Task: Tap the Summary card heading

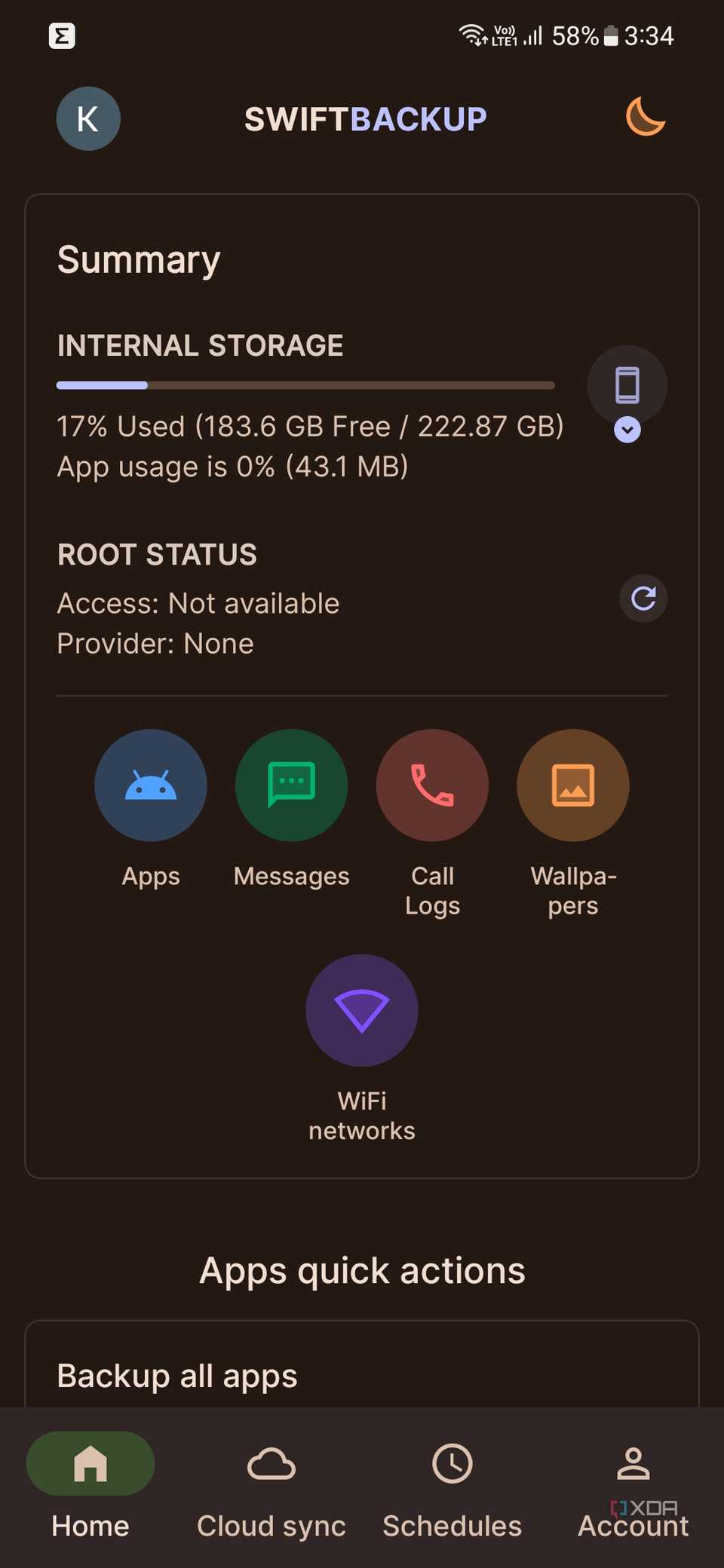Action: [x=138, y=259]
